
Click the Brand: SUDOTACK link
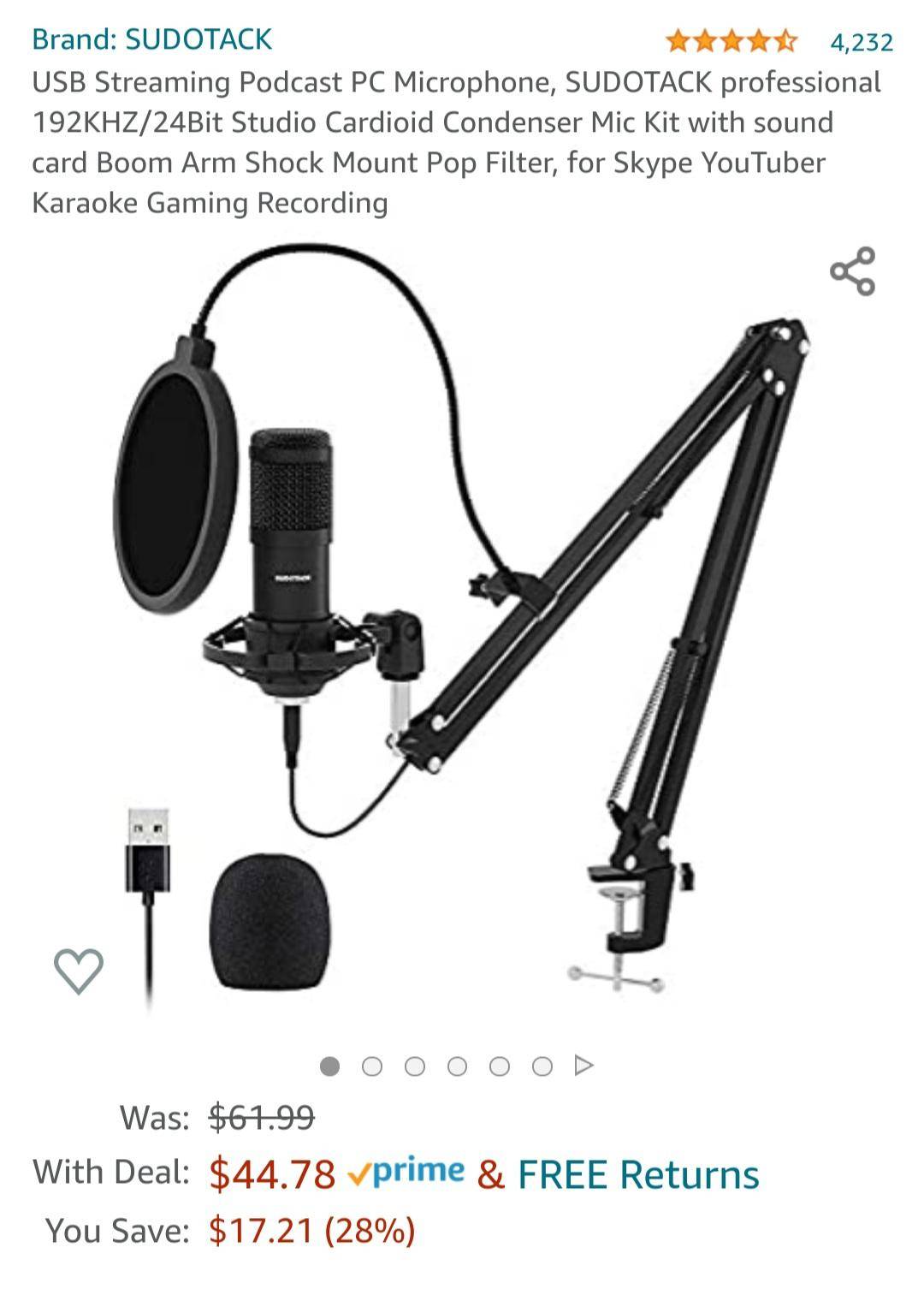pos(151,39)
